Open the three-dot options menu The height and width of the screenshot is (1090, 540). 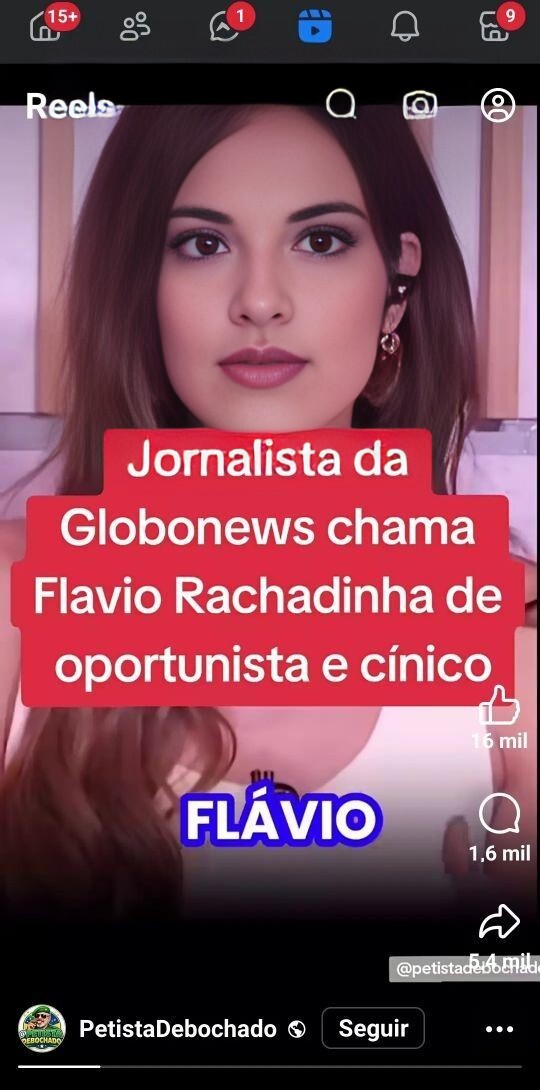[499, 1029]
